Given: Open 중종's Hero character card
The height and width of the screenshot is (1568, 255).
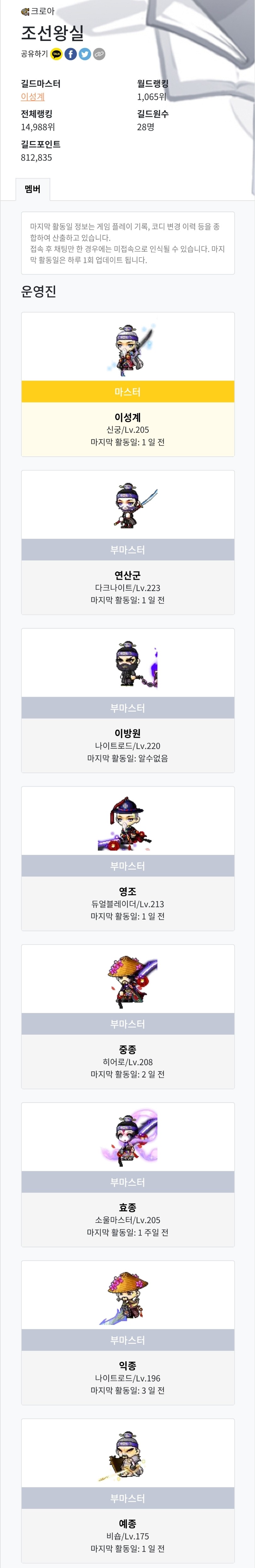Looking at the screenshot, I should tap(128, 1016).
